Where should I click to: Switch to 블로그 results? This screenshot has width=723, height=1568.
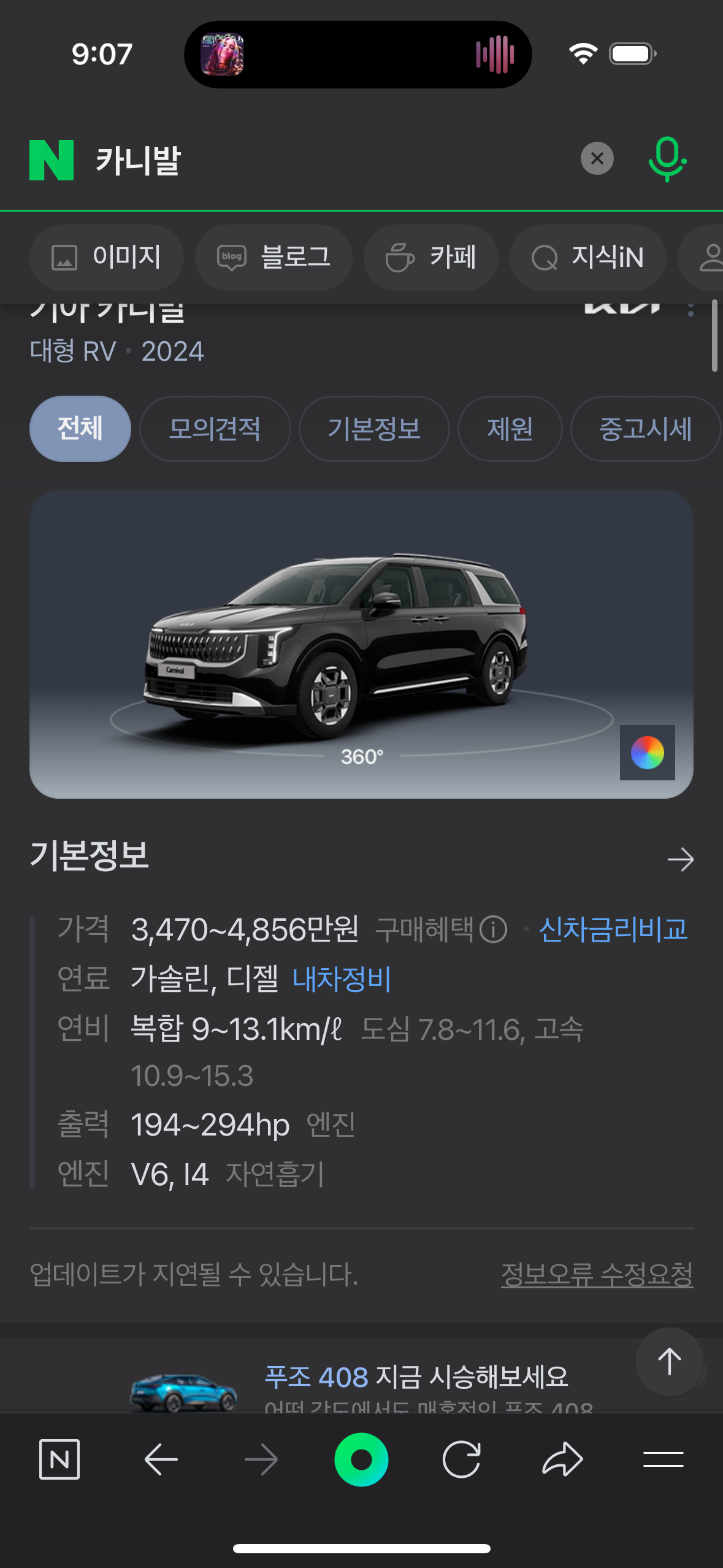[x=274, y=257]
